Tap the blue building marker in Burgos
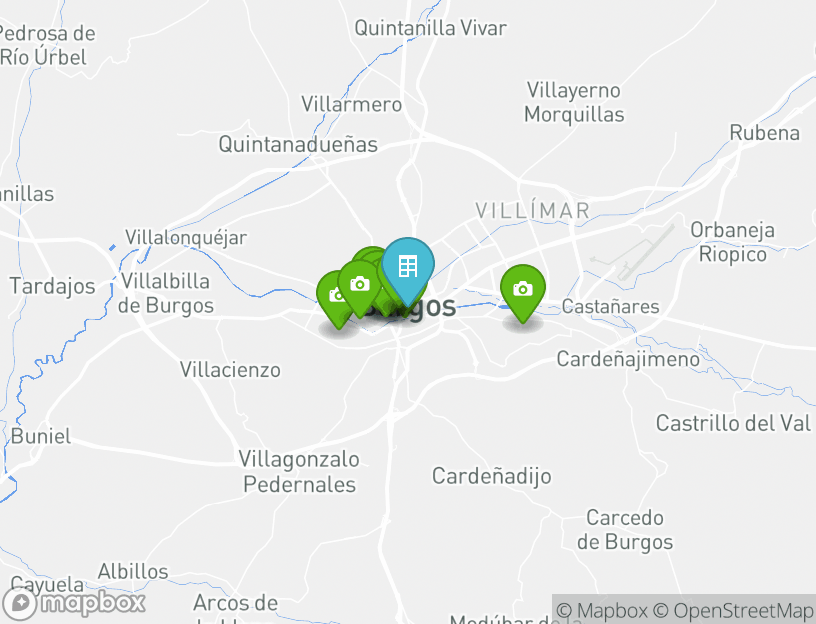816x624 pixels. [x=408, y=267]
